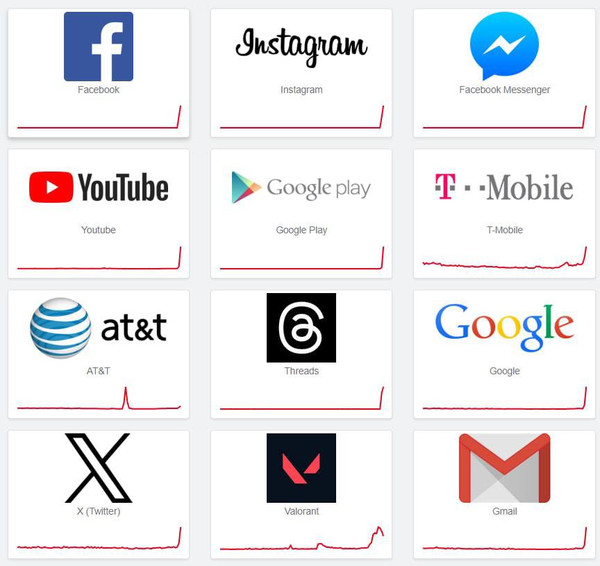View the AT&T status card

point(98,353)
